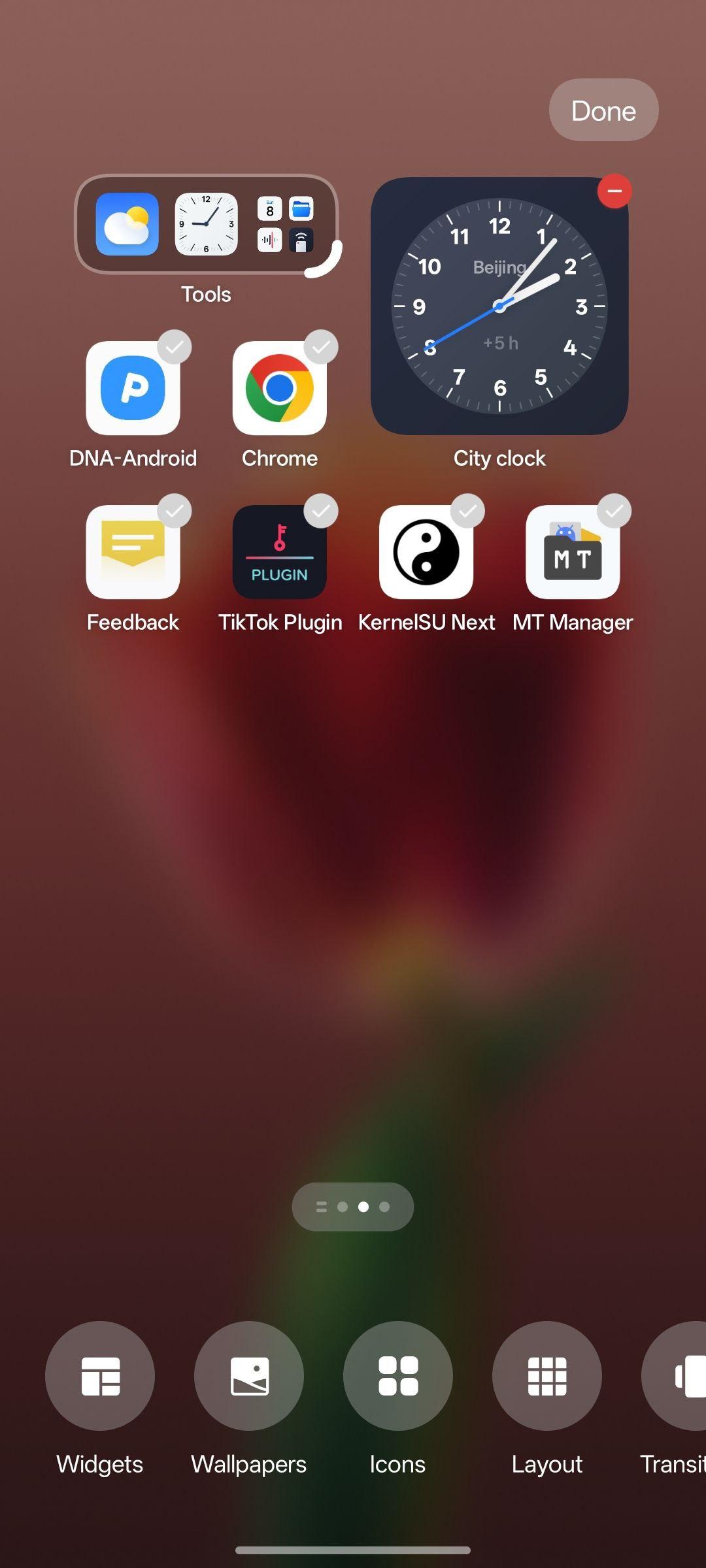Tap the City clock widget

[499, 306]
